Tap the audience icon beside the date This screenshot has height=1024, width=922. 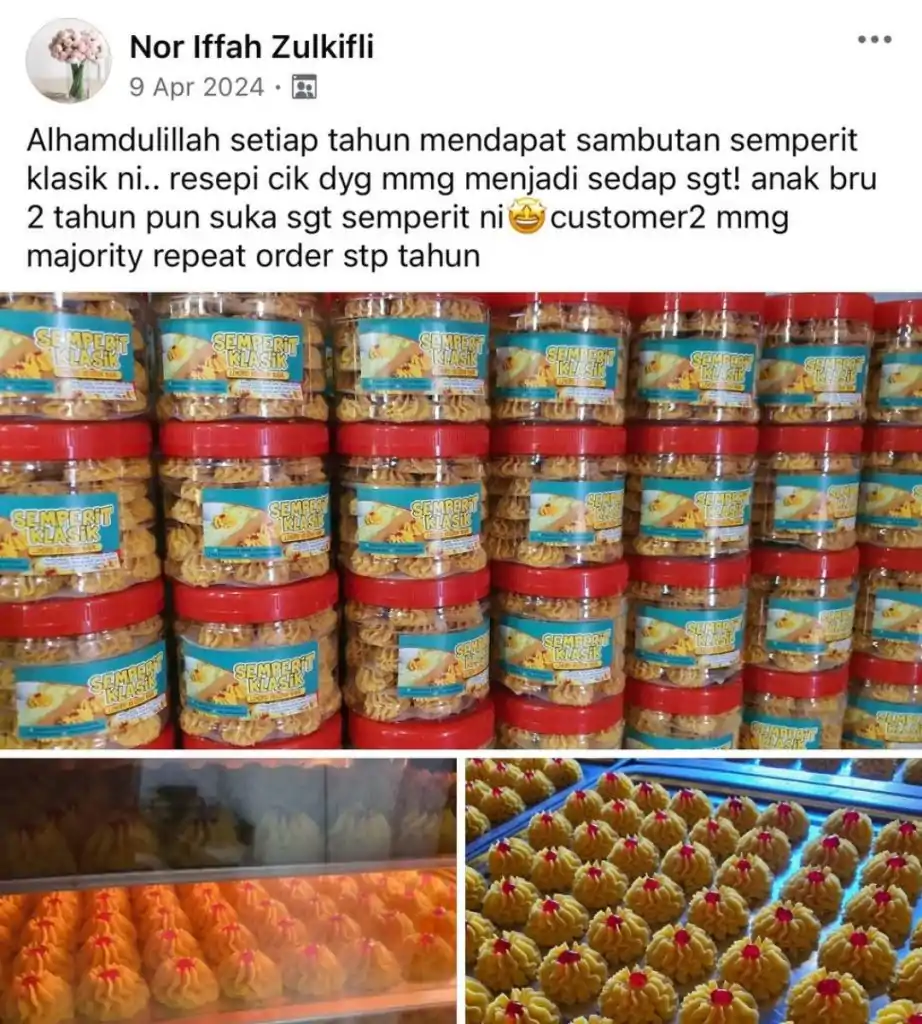[303, 88]
